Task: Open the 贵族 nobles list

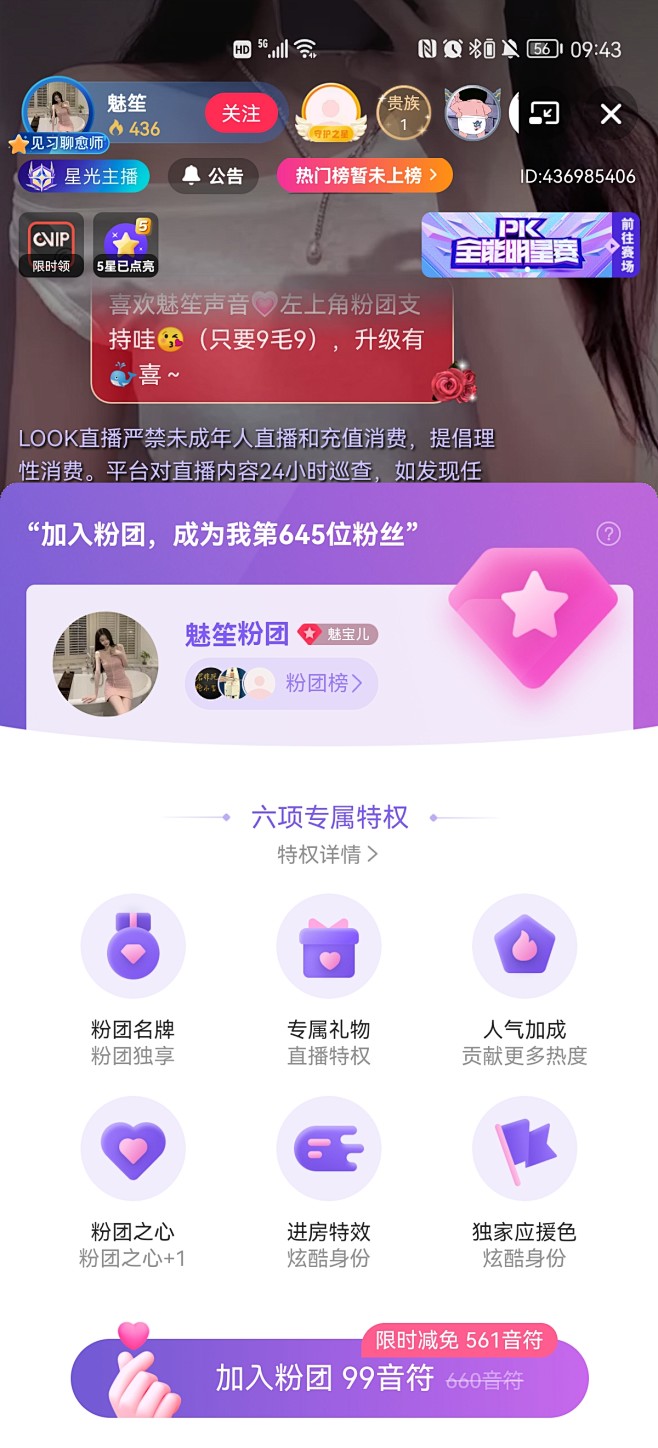Action: point(403,113)
